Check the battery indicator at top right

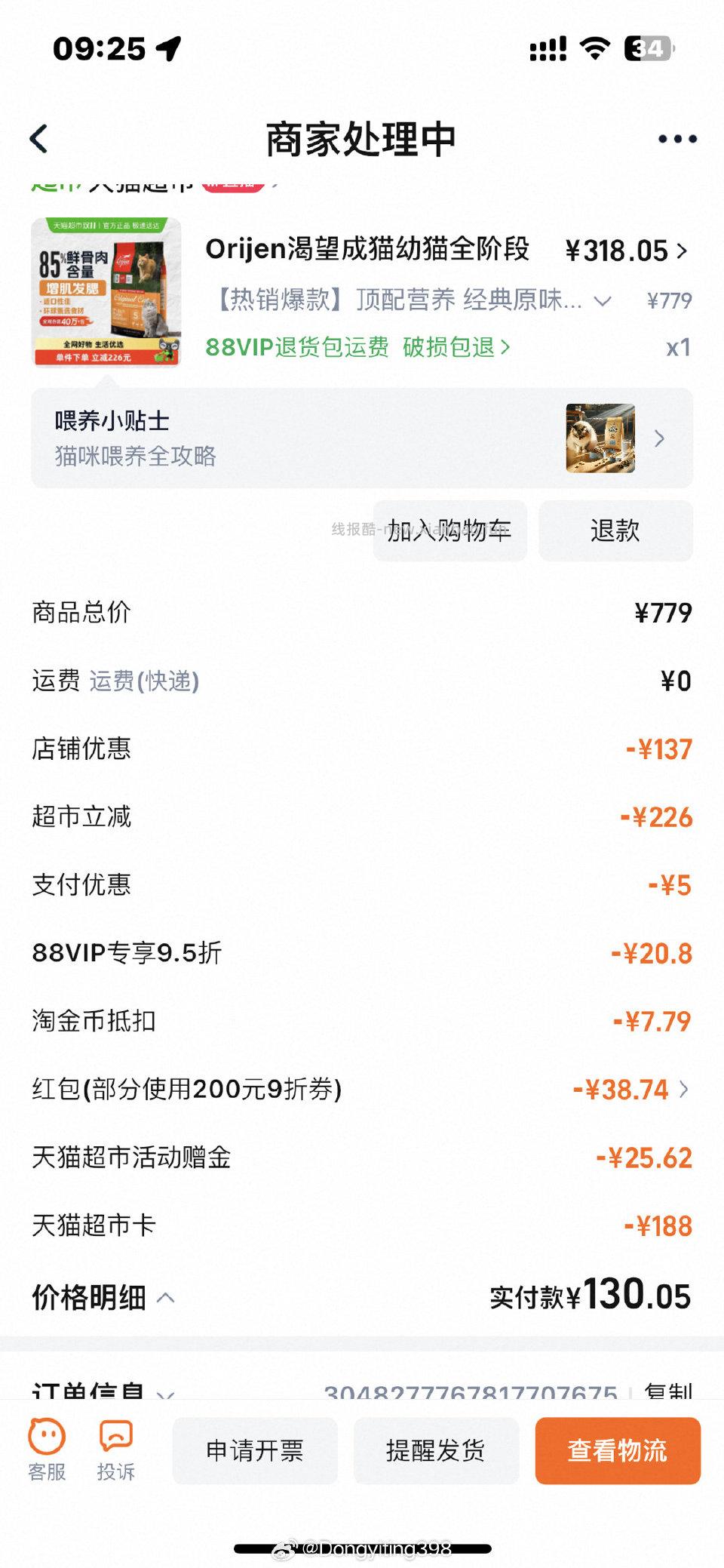pyautogui.click(x=647, y=48)
